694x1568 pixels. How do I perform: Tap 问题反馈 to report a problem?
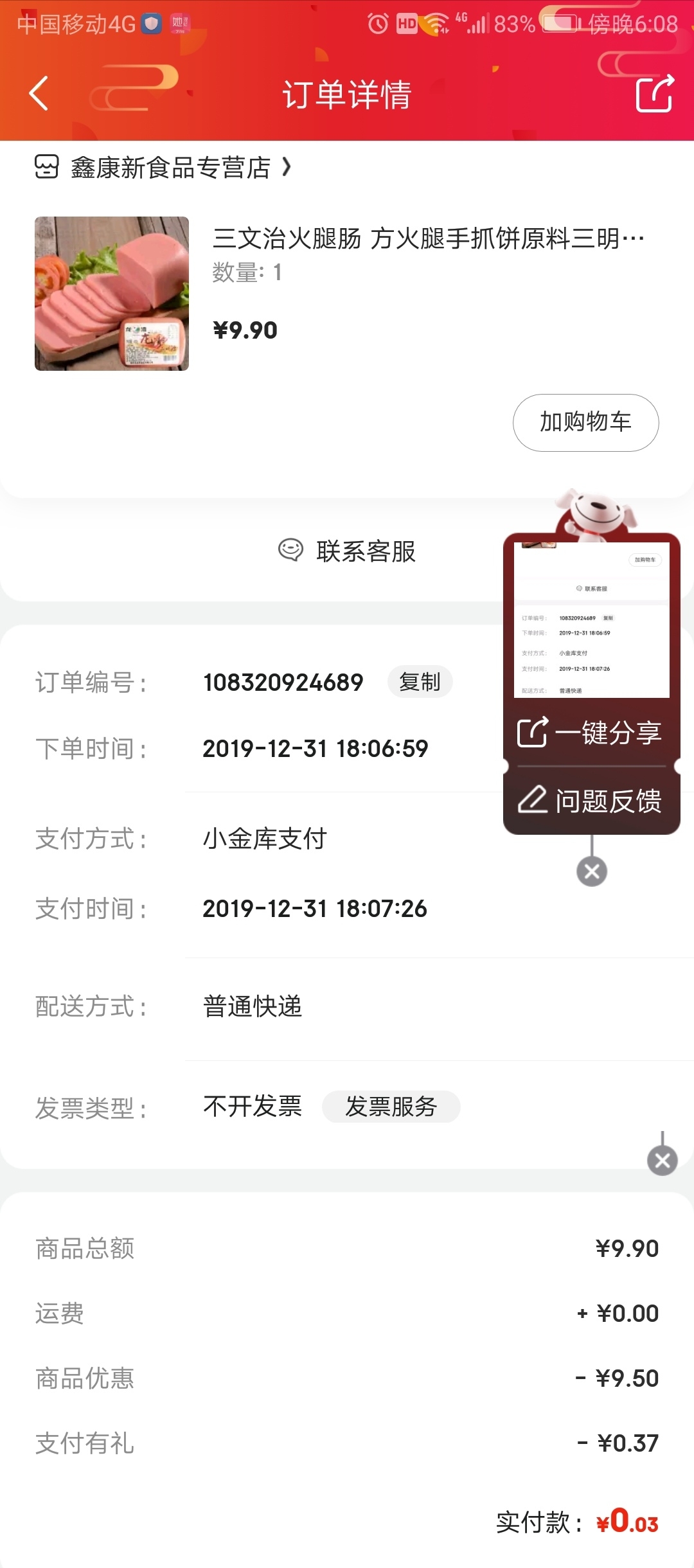[590, 801]
